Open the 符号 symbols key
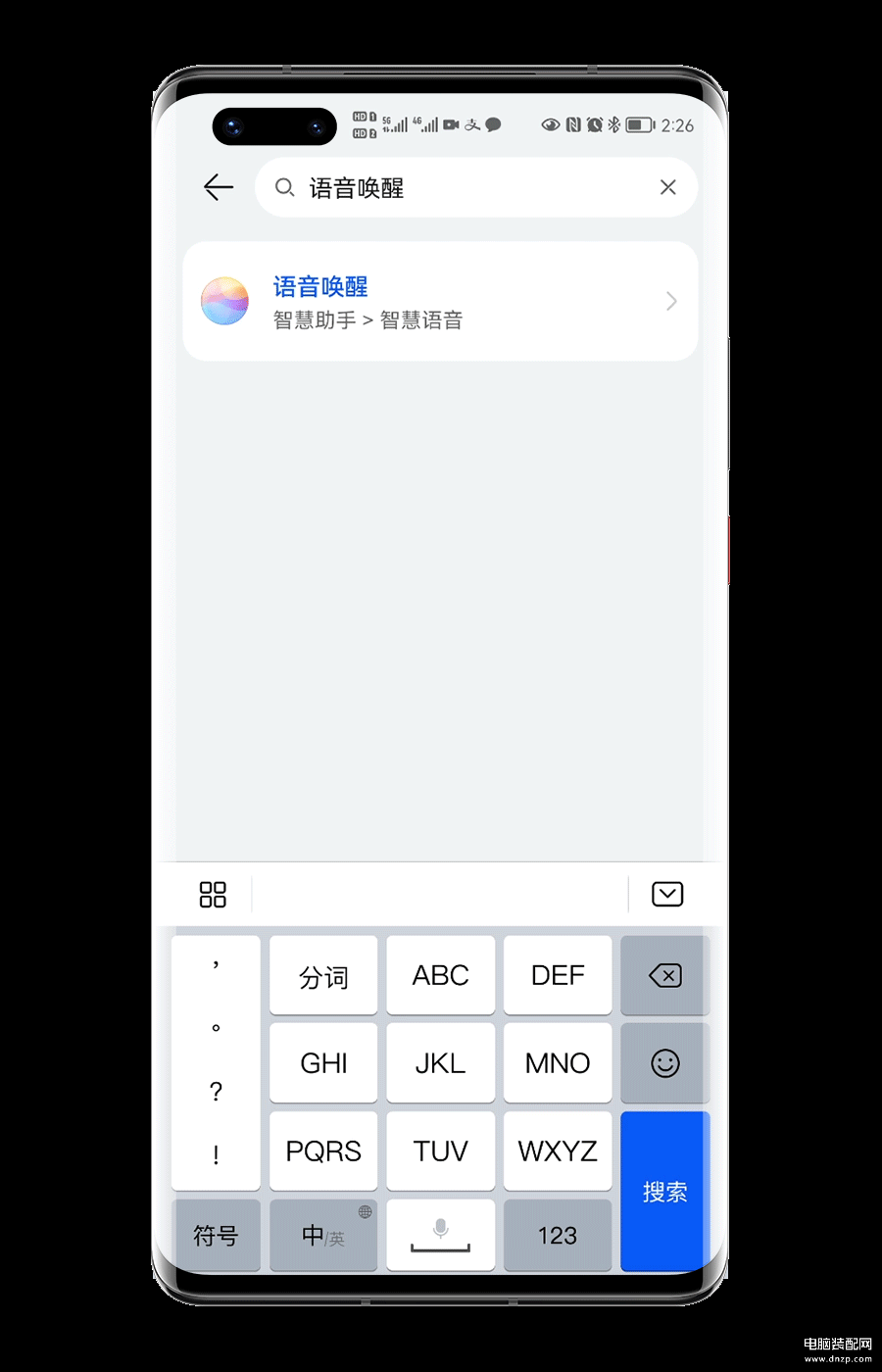 click(216, 1236)
